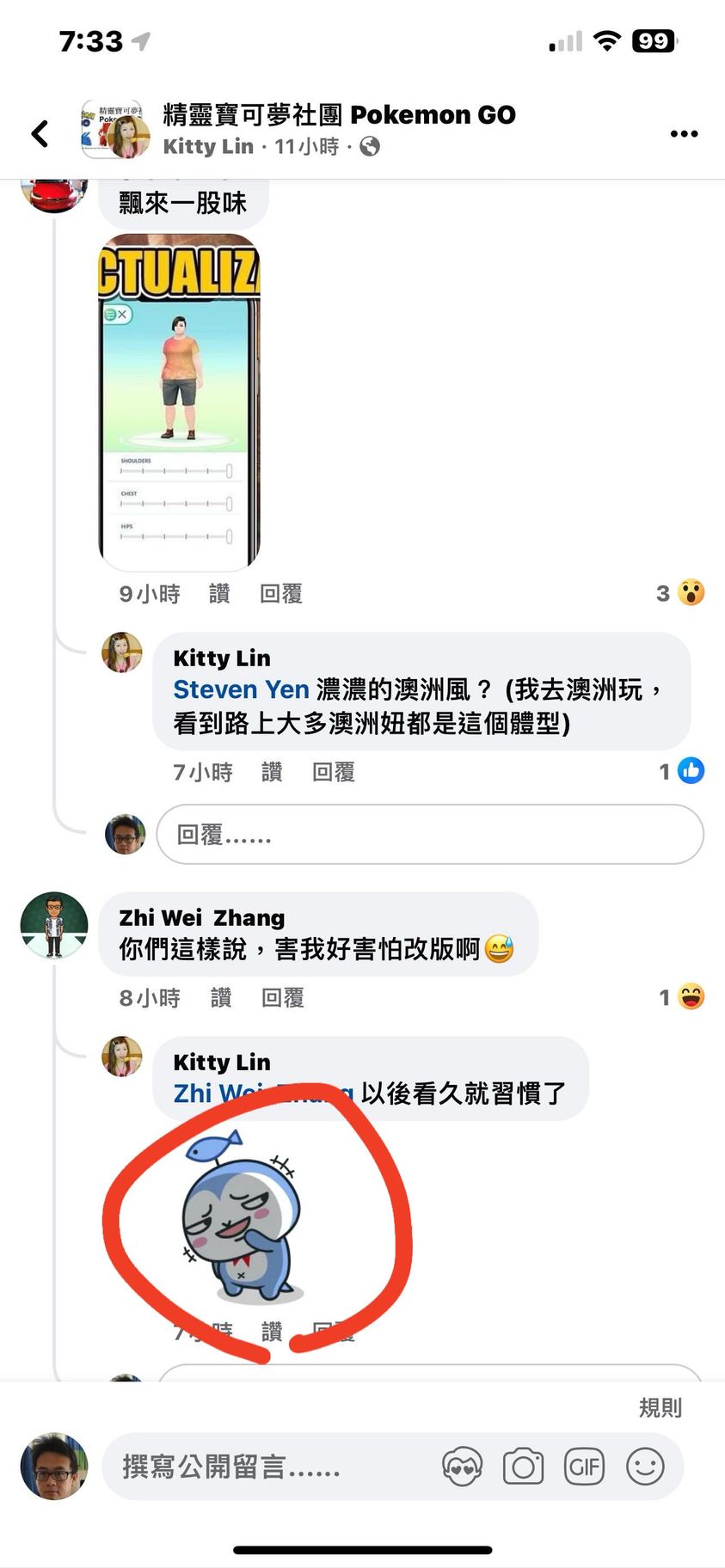Reply to Zhi Wei Zhang's comment
The height and width of the screenshot is (1568, 725).
[x=283, y=997]
